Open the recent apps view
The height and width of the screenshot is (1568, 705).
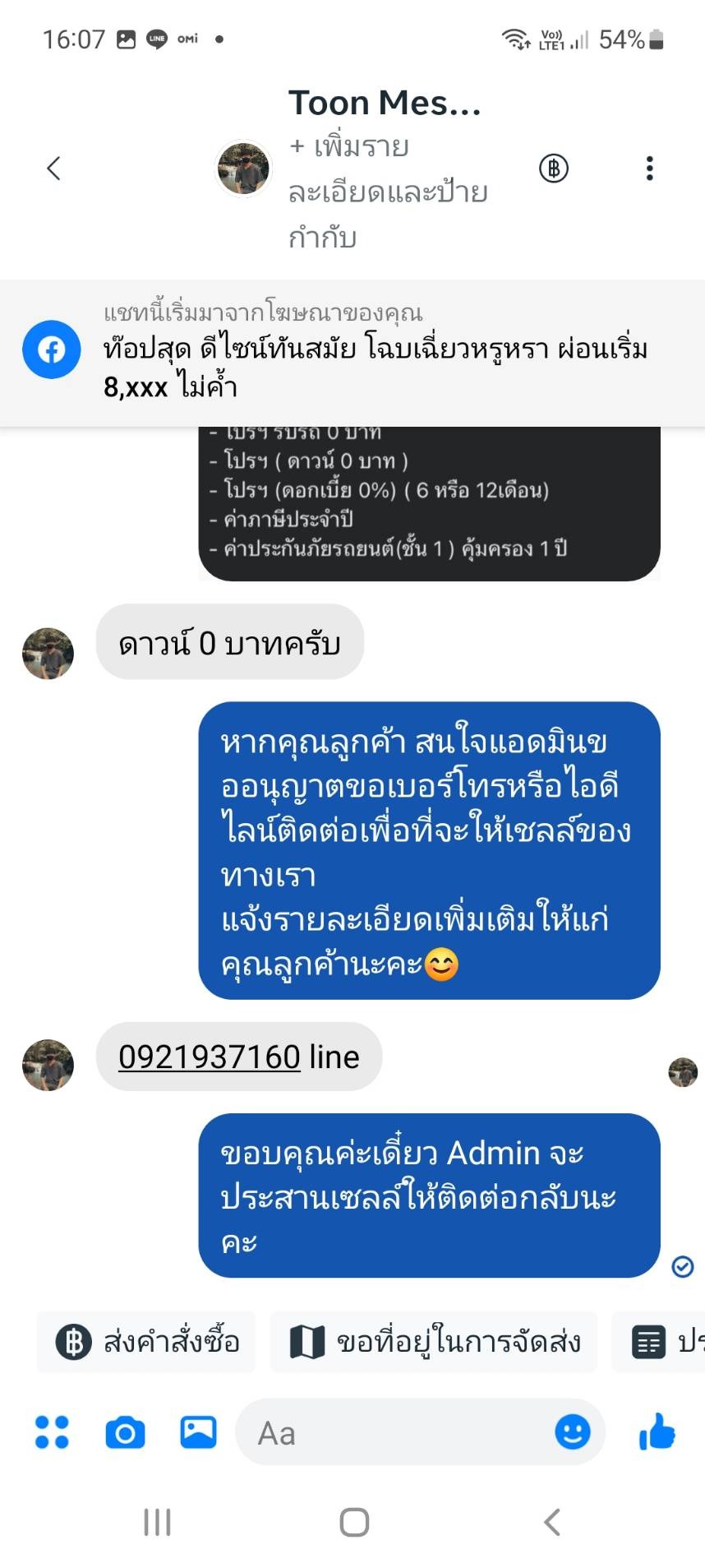point(157,1522)
